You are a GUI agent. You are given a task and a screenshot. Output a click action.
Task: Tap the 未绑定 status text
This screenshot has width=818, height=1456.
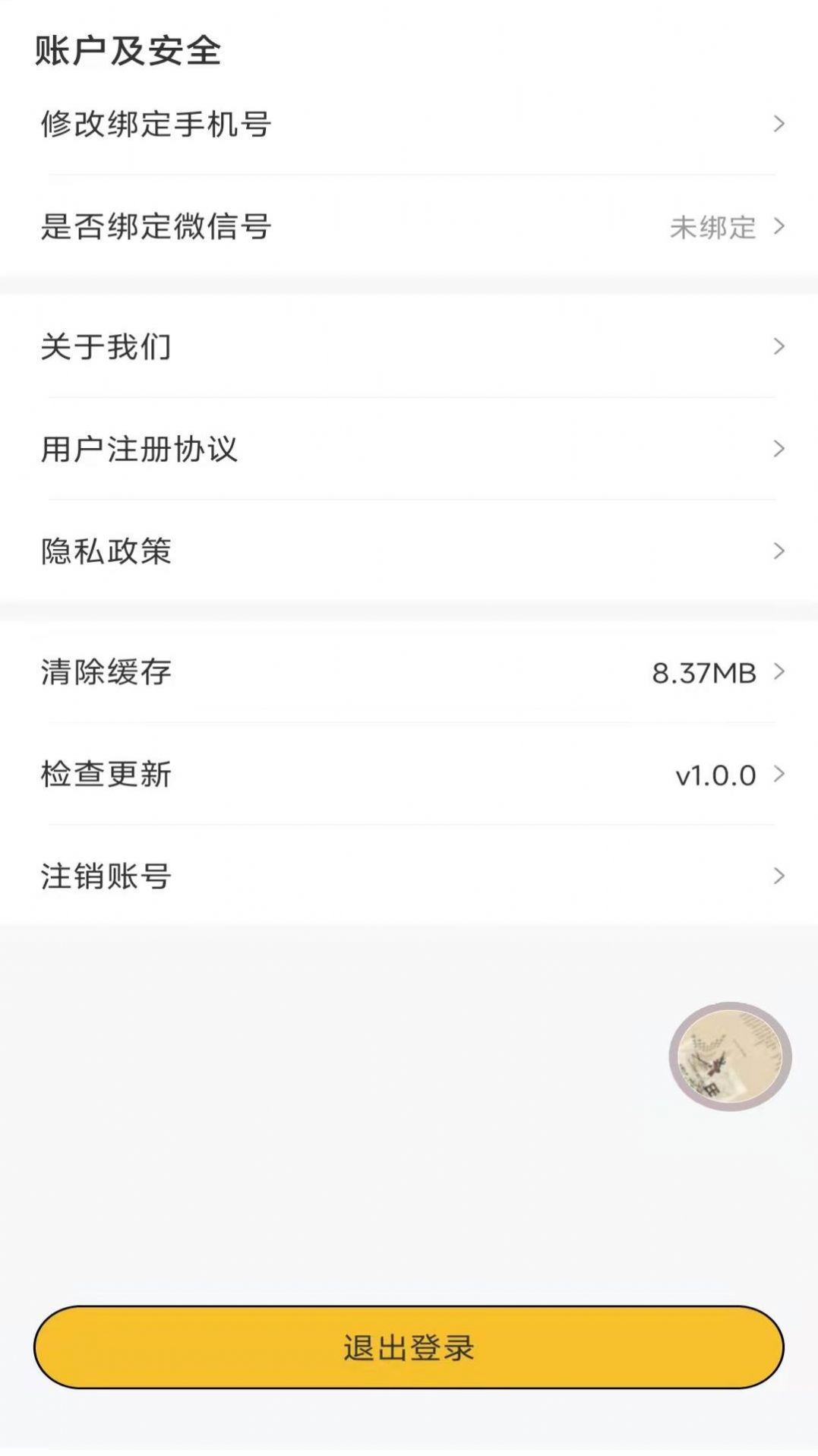714,226
